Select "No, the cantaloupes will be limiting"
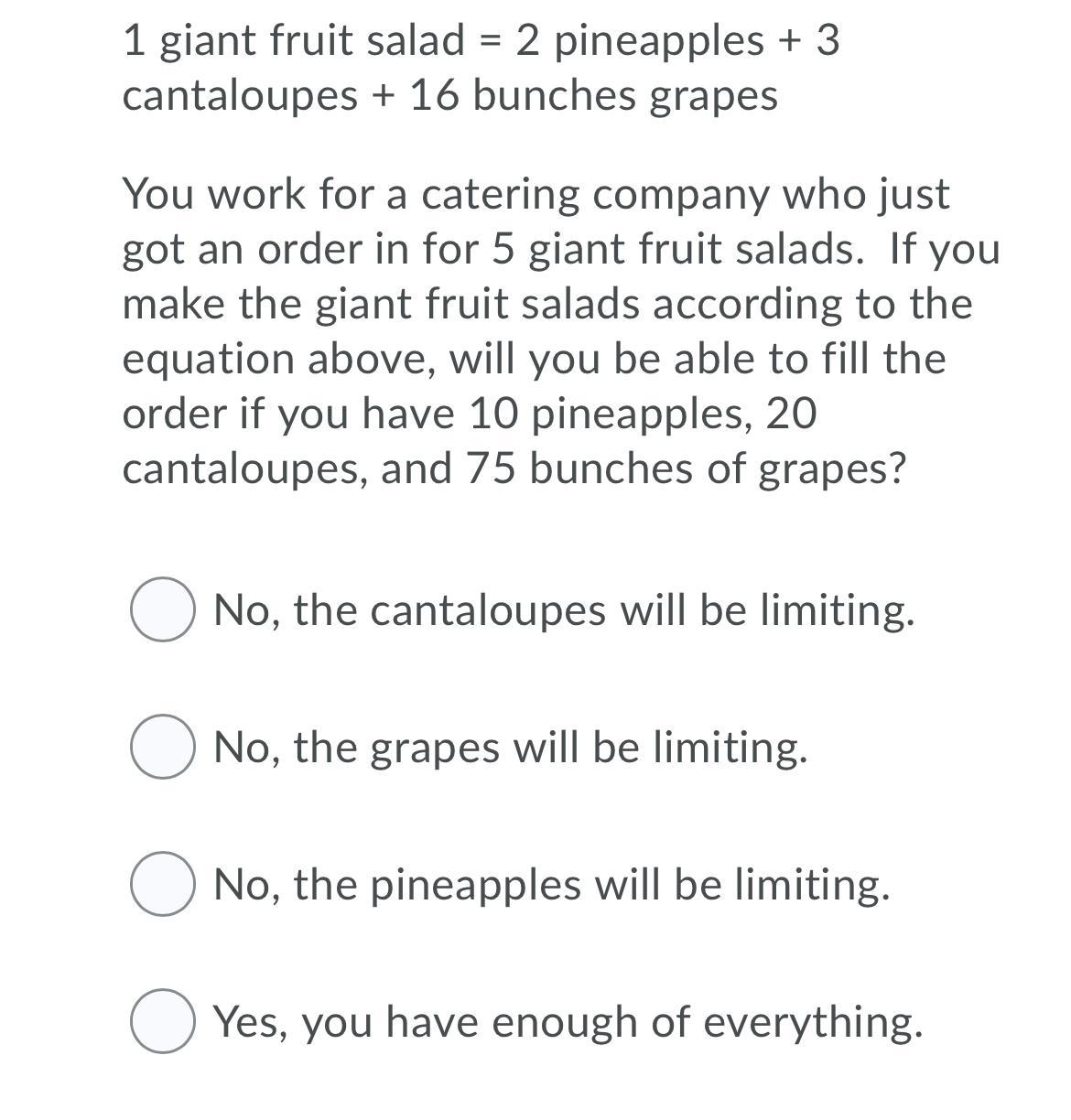 click(x=162, y=609)
